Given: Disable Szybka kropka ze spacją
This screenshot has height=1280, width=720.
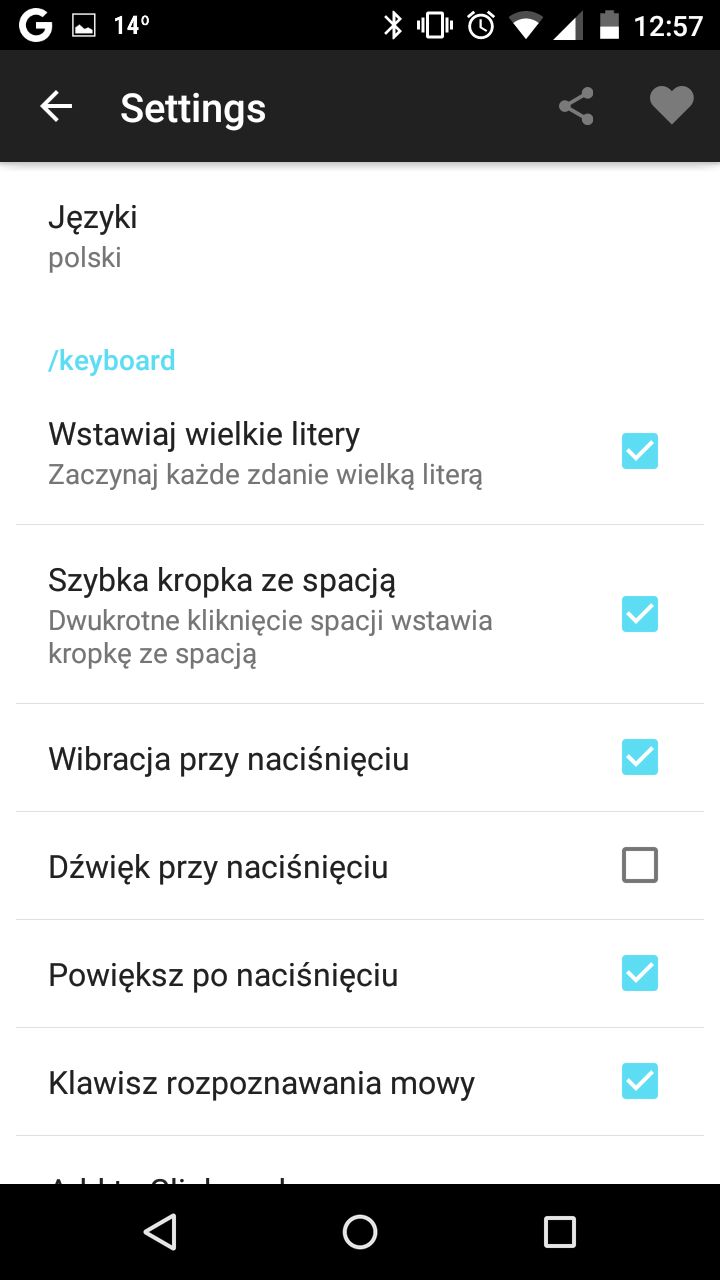Looking at the screenshot, I should tap(640, 613).
